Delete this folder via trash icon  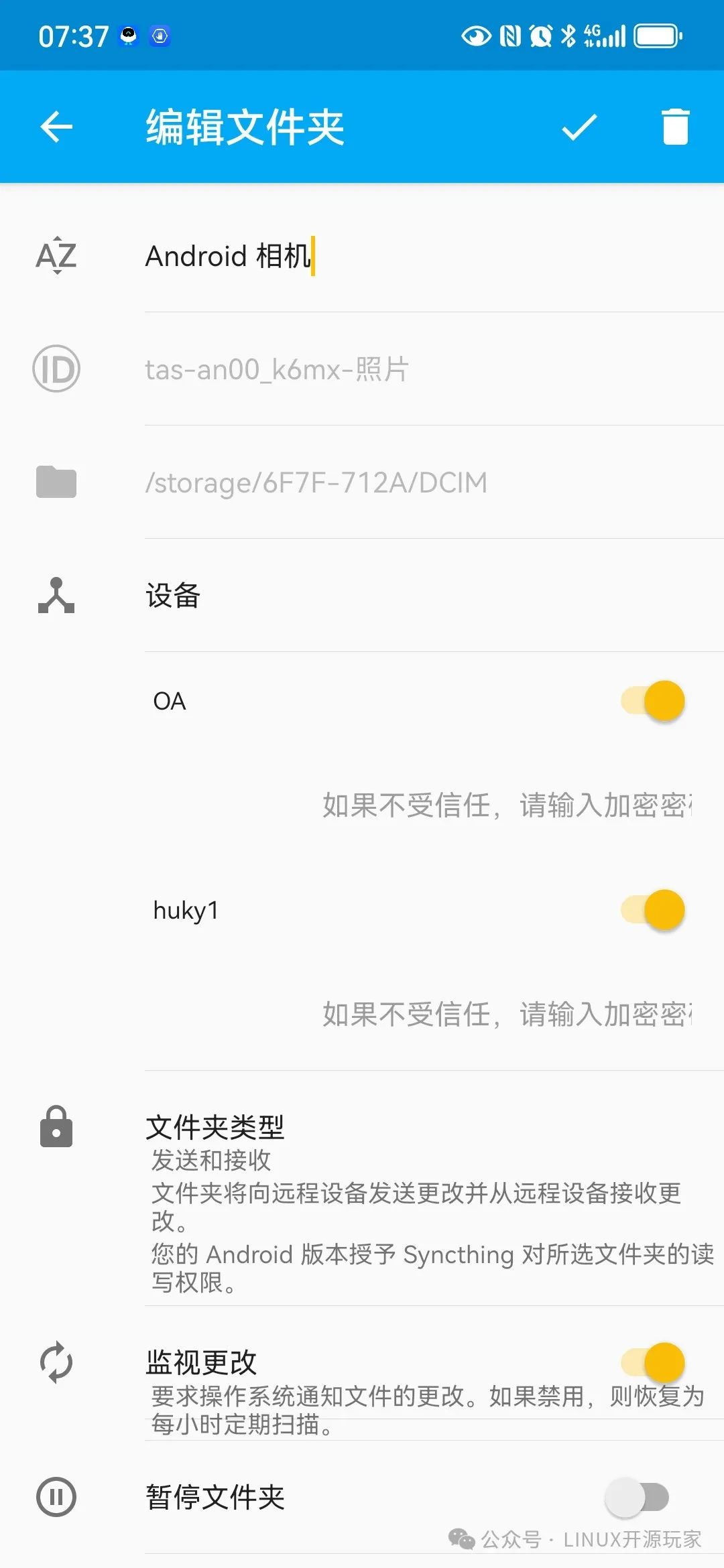tap(675, 127)
